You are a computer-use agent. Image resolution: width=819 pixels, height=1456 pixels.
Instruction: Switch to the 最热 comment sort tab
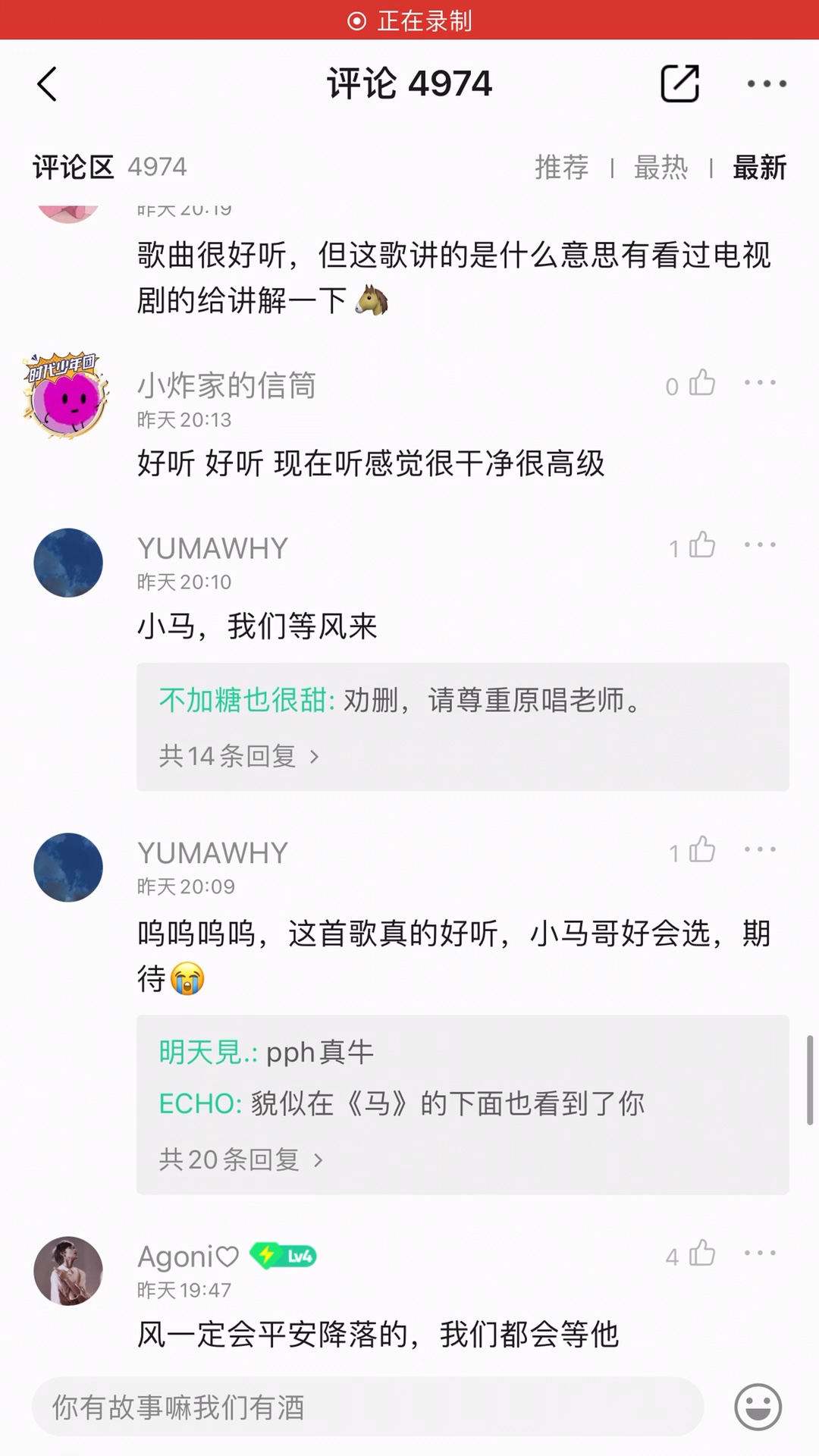click(x=658, y=168)
